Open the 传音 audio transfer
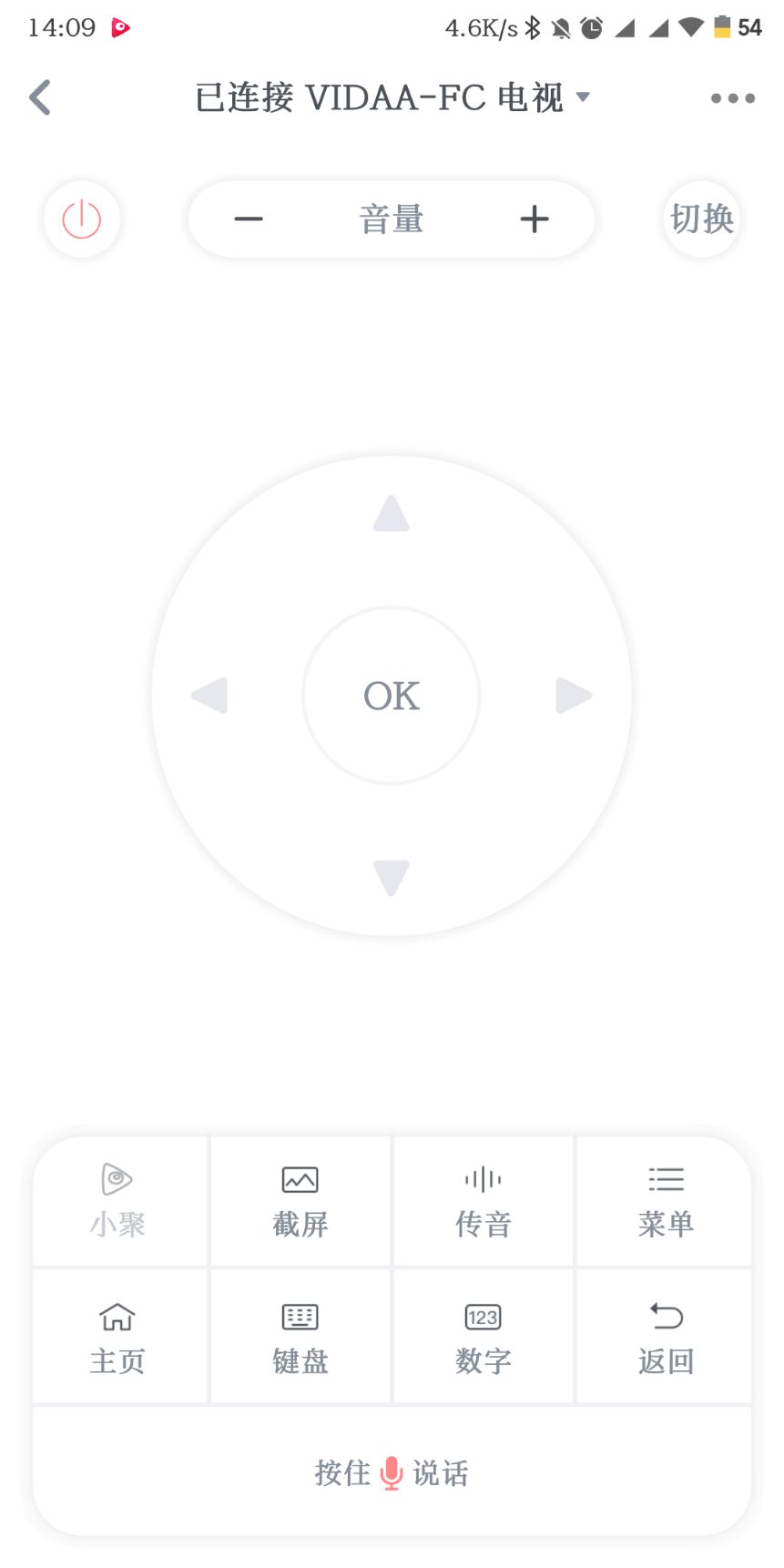The width and height of the screenshot is (784, 1568). point(484,1200)
